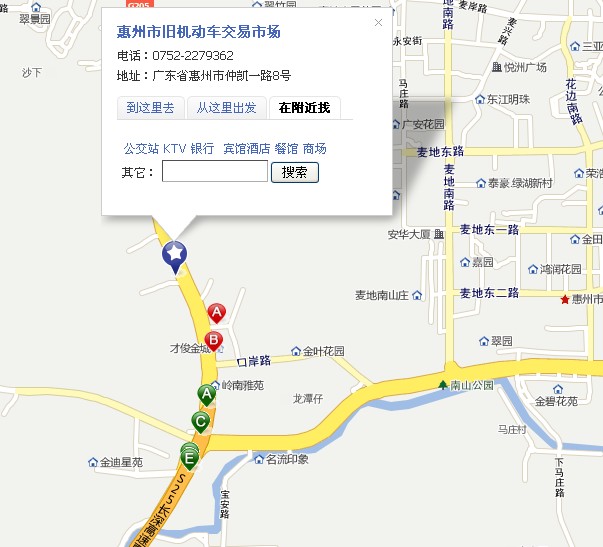Select the blue star location marker
The height and width of the screenshot is (547, 603).
[x=175, y=256]
